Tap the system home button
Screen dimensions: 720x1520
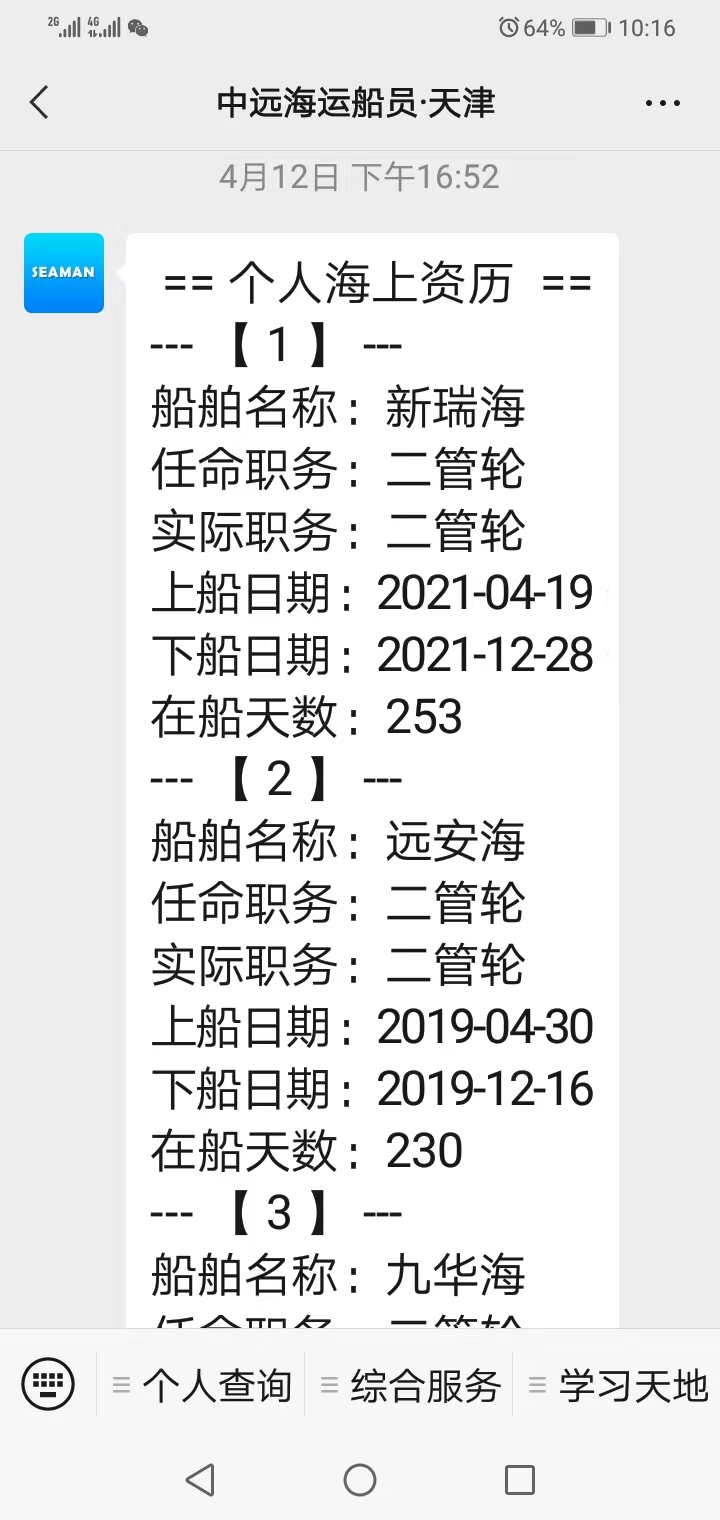point(360,1479)
